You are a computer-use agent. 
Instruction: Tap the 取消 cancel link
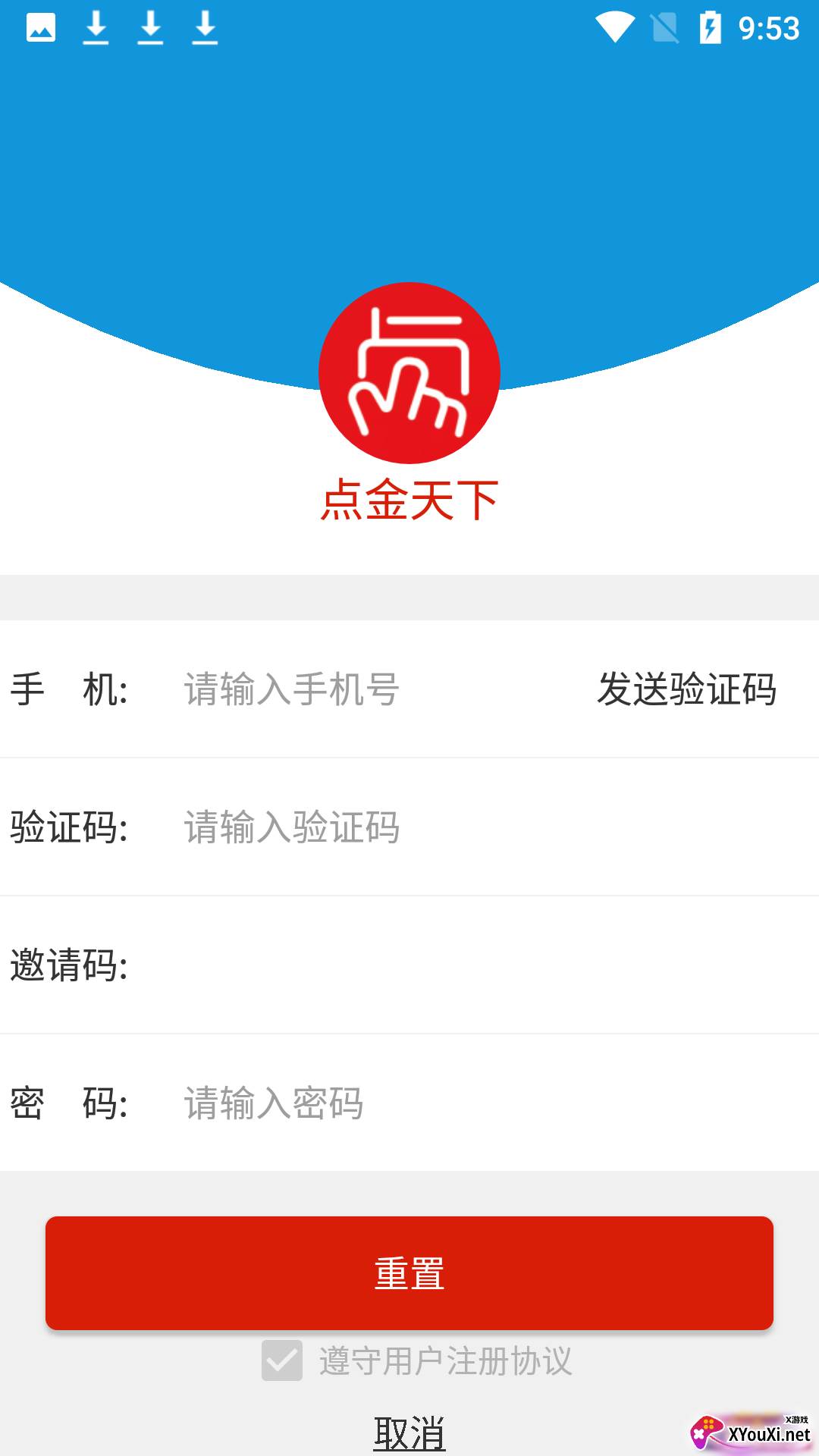tap(409, 1433)
